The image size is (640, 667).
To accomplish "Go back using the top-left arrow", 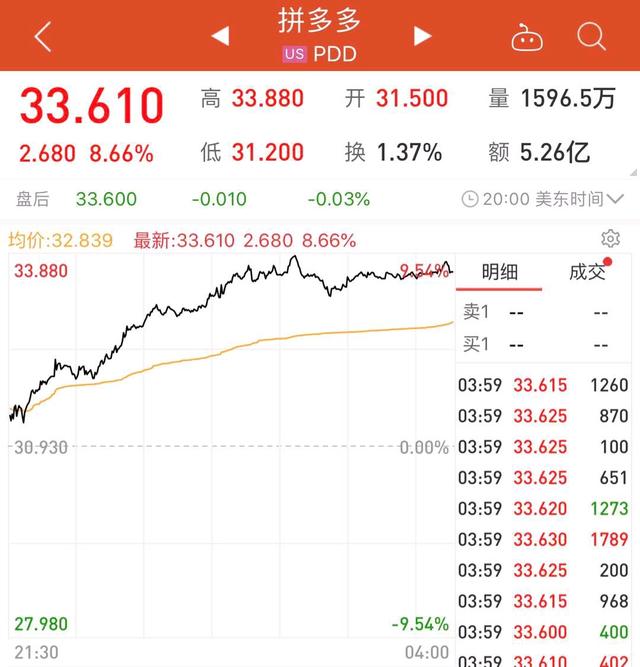I will 42,37.
